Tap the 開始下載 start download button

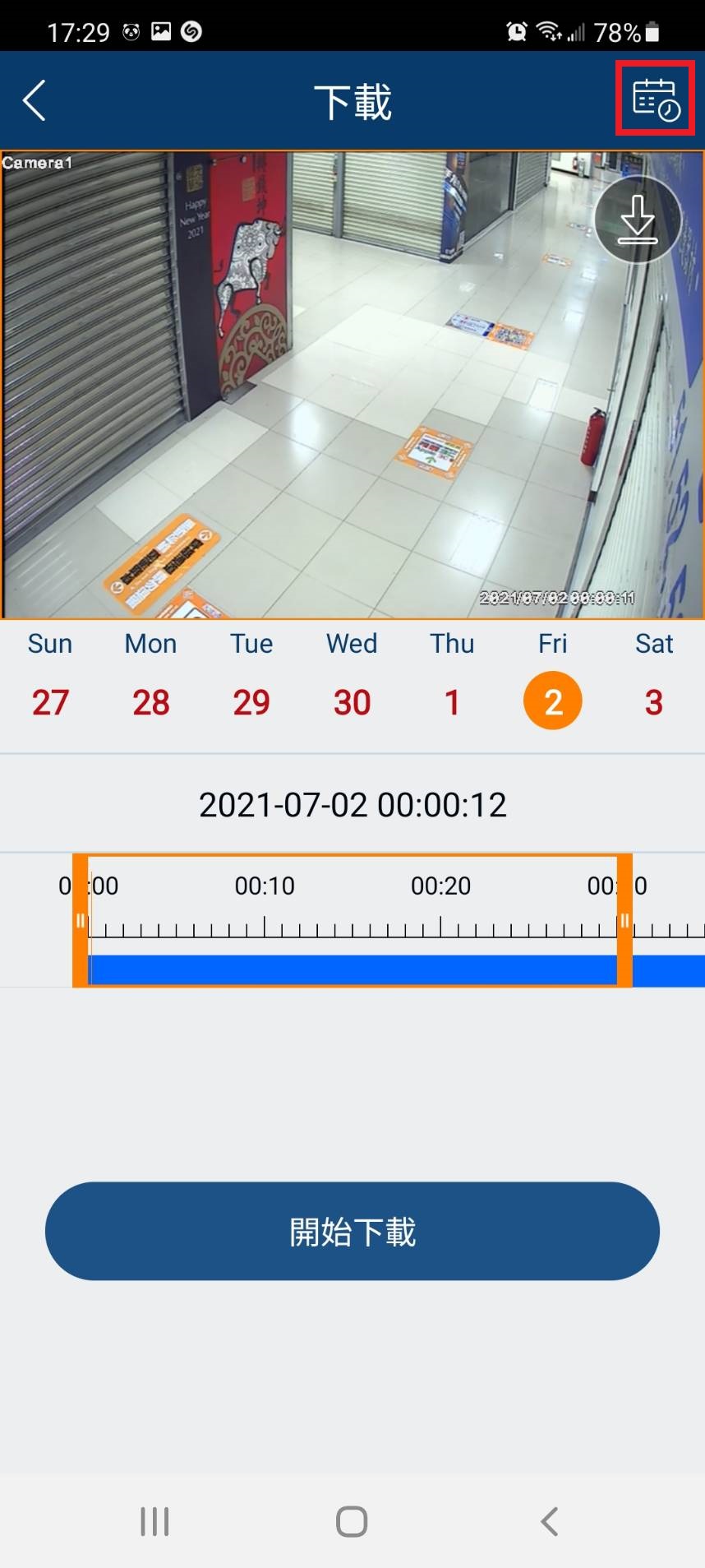coord(352,1231)
